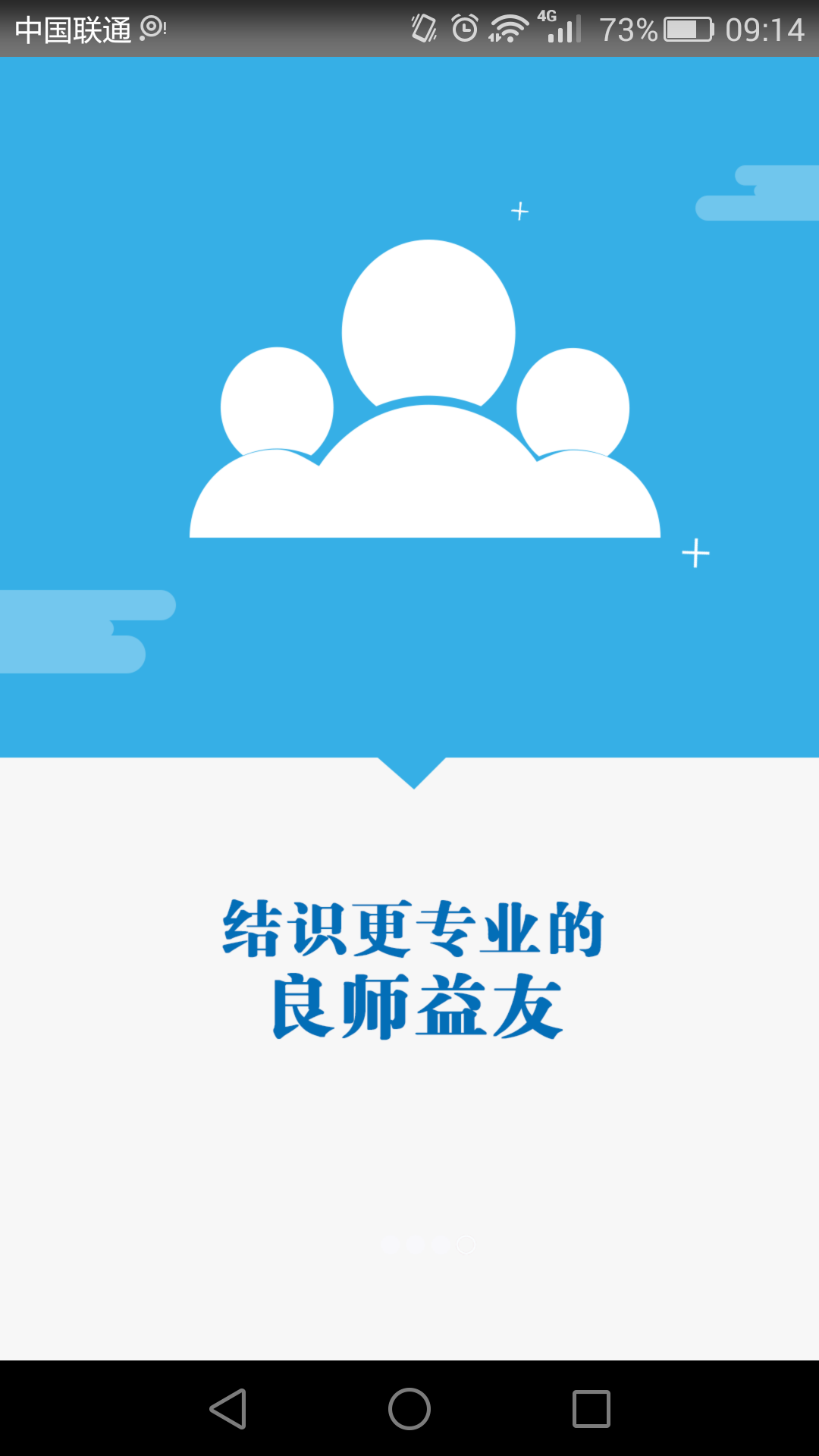
Task: Go back with the system back button
Action: point(227,1409)
